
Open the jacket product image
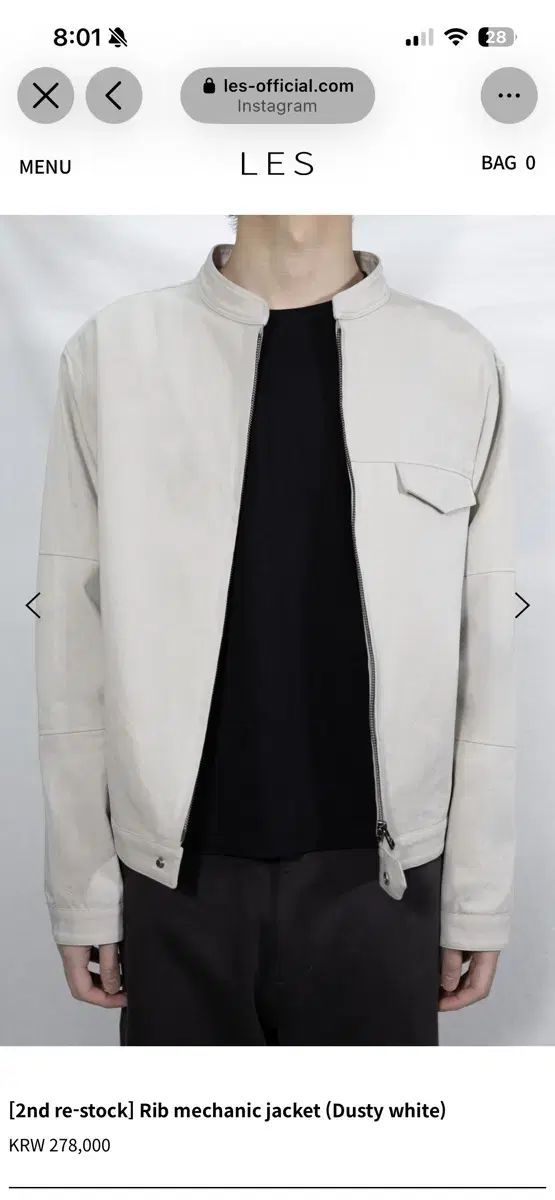pos(277,630)
